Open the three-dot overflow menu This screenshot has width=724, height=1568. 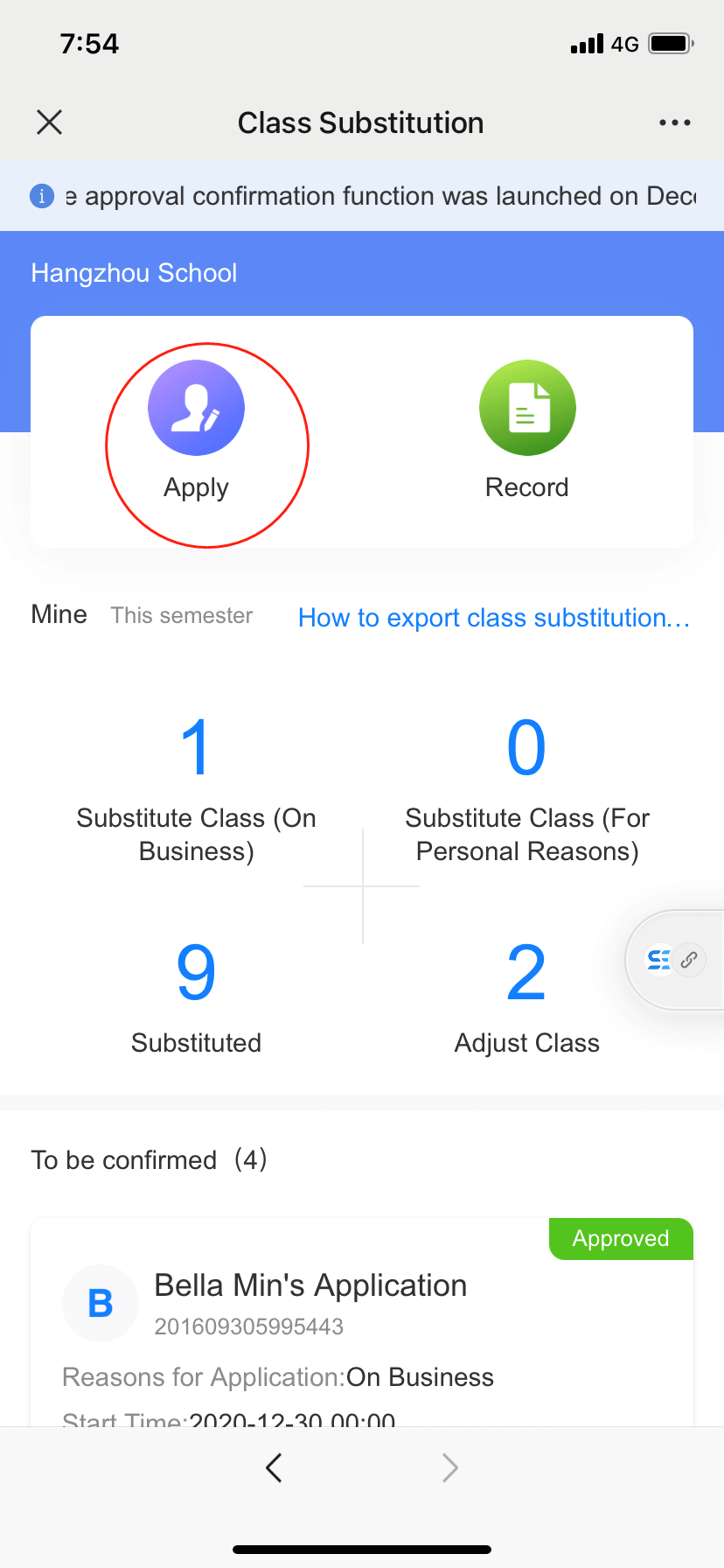674,122
